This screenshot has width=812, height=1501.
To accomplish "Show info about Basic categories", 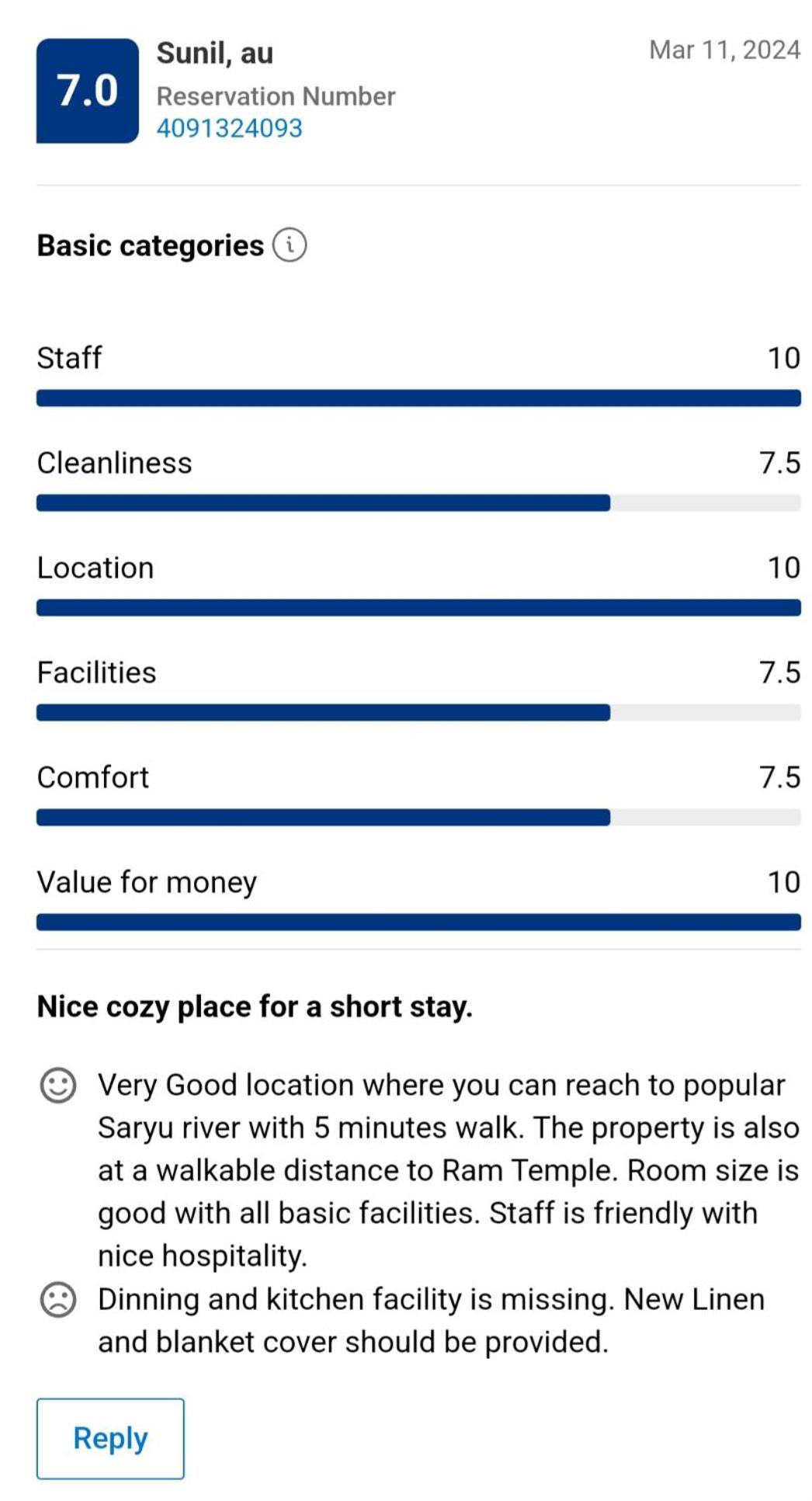I will (x=290, y=245).
